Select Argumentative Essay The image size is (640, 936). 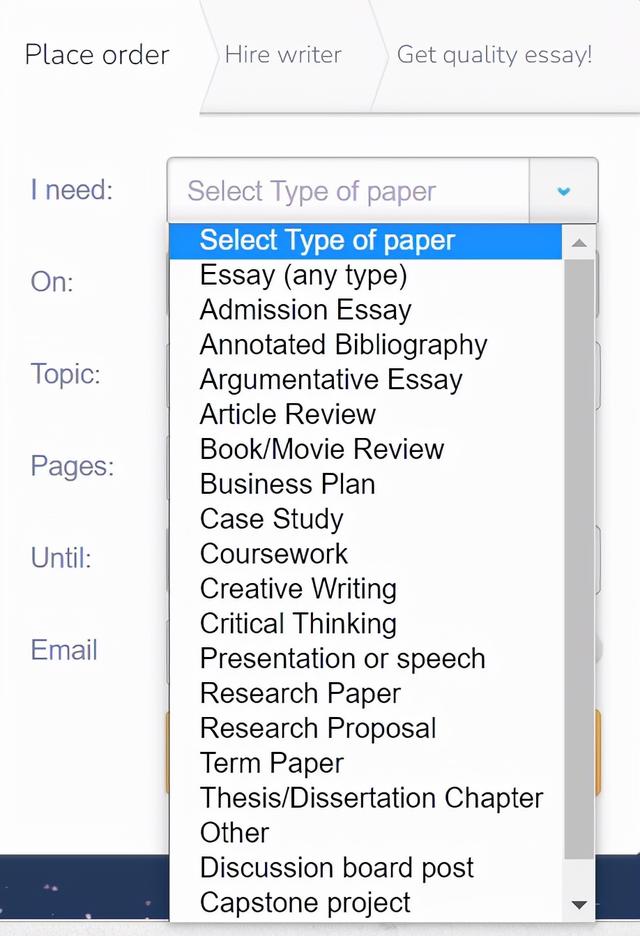330,380
